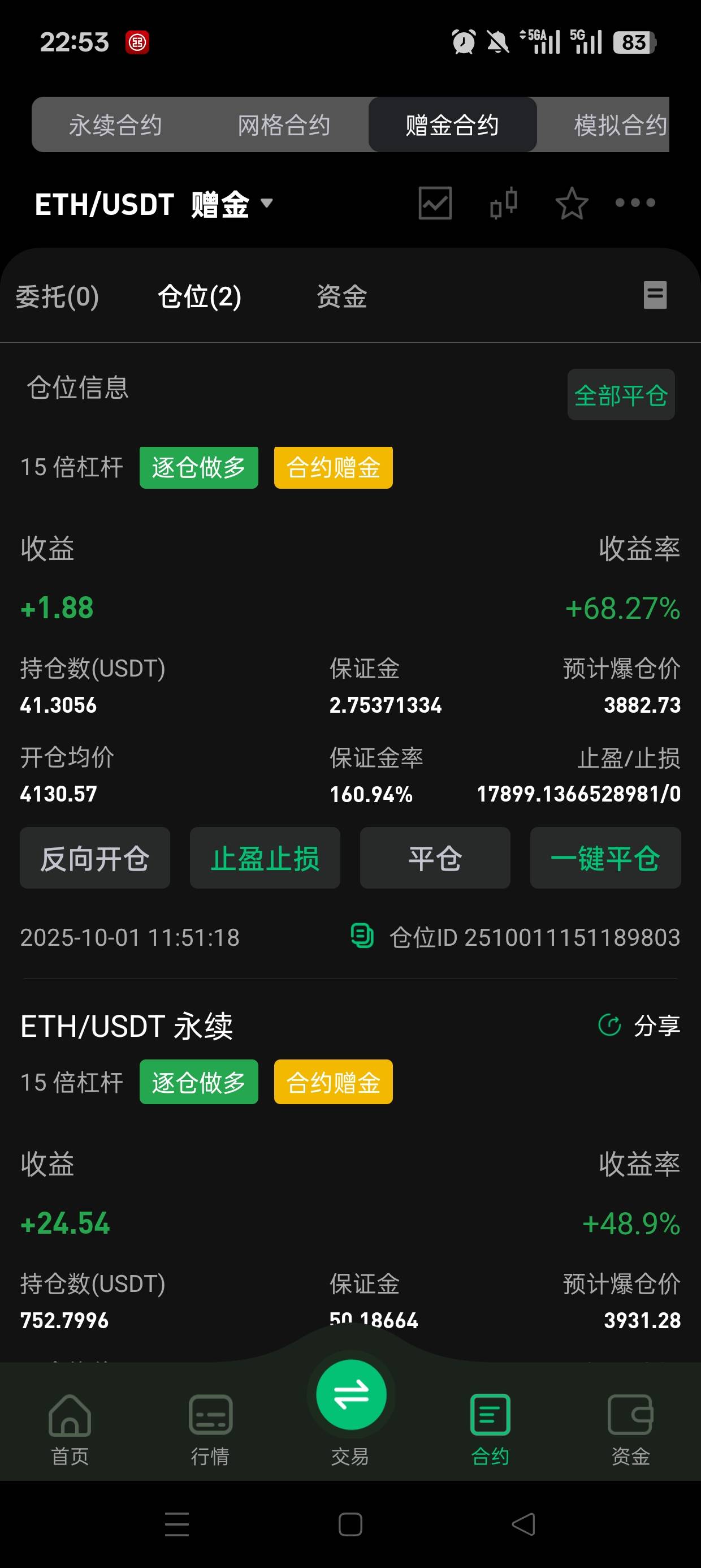Add ETH/USDT to favorites with star
This screenshot has width=701, height=1568.
(x=572, y=203)
